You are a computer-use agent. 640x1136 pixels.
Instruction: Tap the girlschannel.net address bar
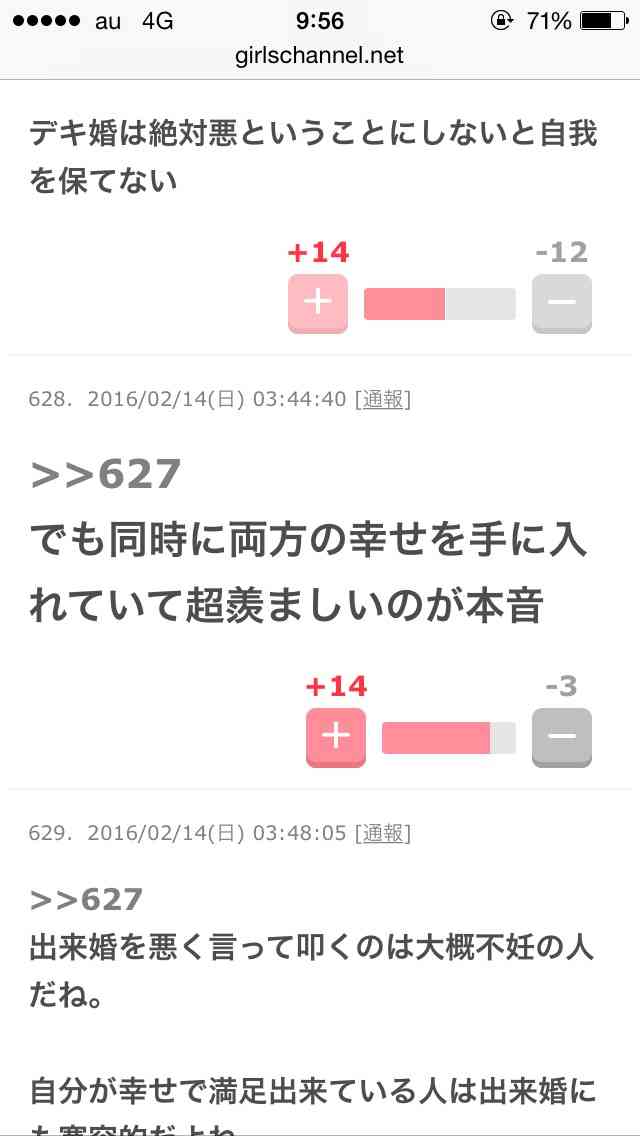320,55
